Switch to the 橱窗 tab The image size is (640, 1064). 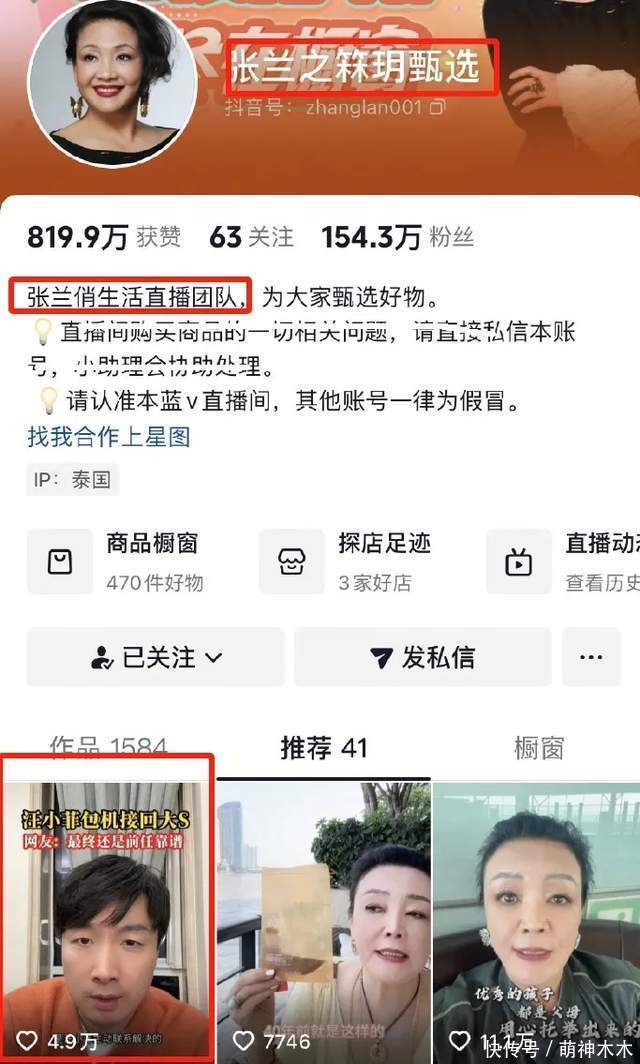(538, 748)
